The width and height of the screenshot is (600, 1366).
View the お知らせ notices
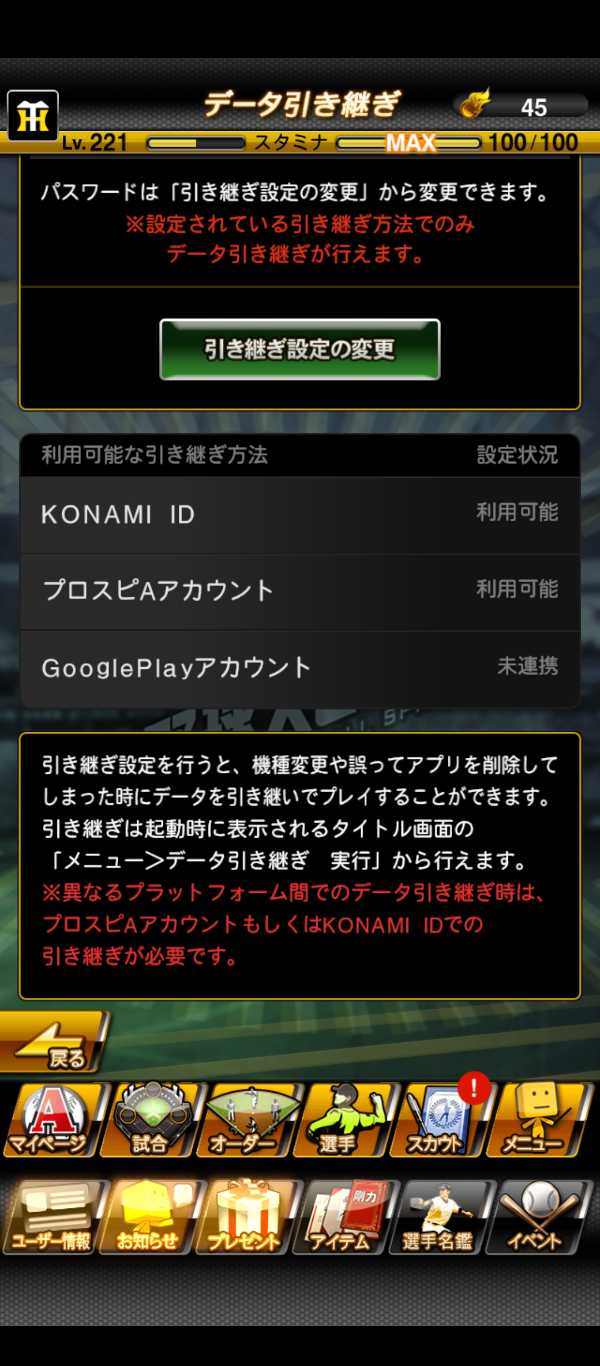[150, 1217]
